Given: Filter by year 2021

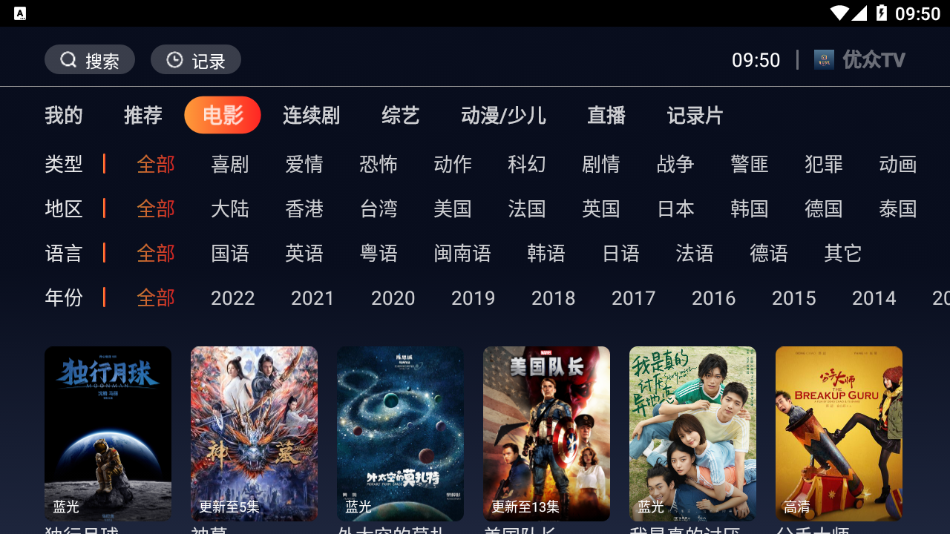Looking at the screenshot, I should coord(312,298).
